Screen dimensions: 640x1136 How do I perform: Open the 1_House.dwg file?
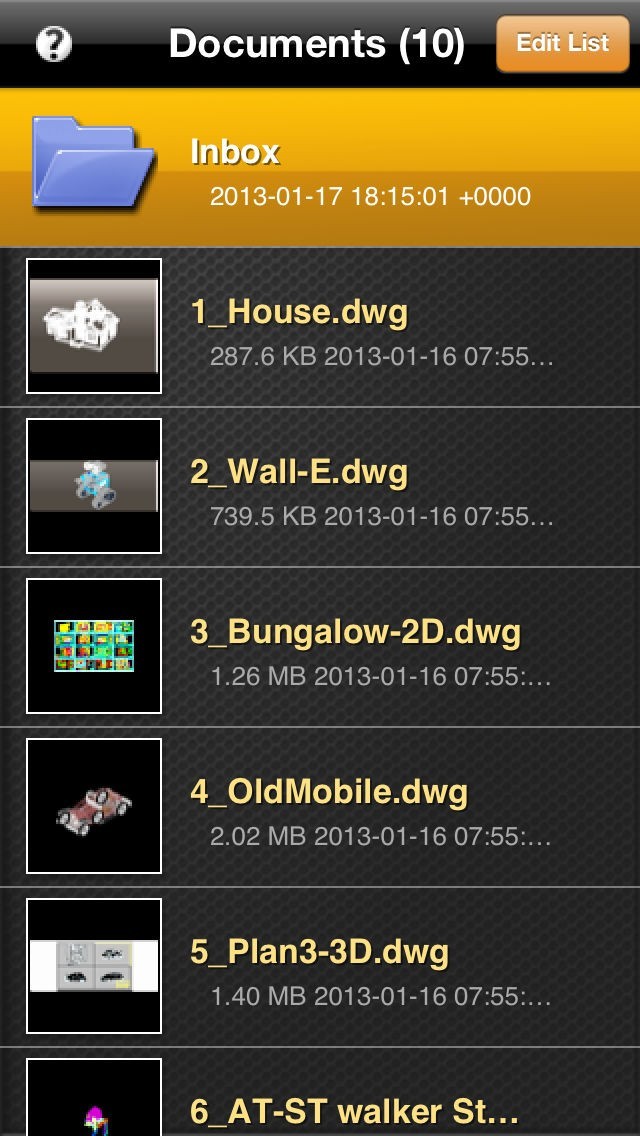click(x=320, y=327)
